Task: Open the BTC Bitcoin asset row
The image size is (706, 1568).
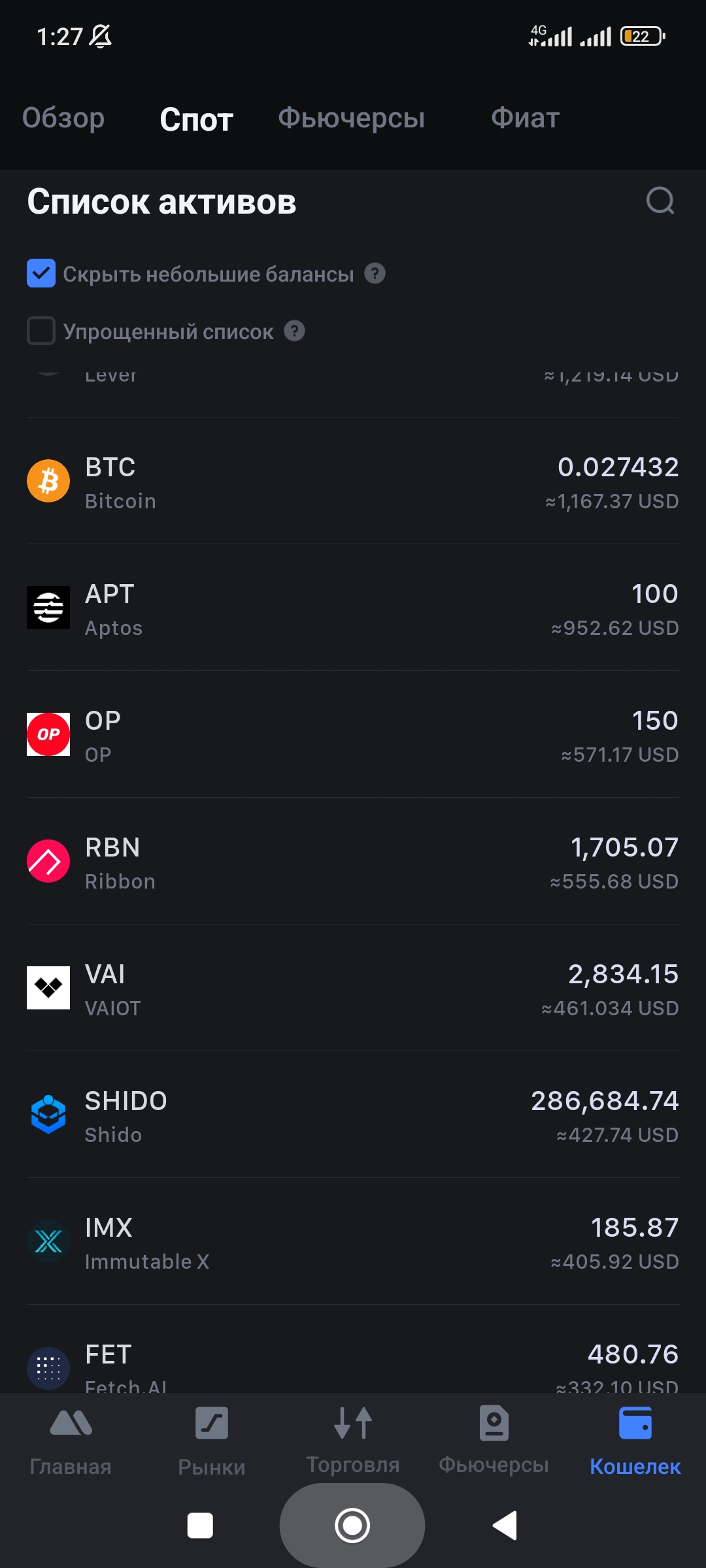Action: click(x=353, y=482)
